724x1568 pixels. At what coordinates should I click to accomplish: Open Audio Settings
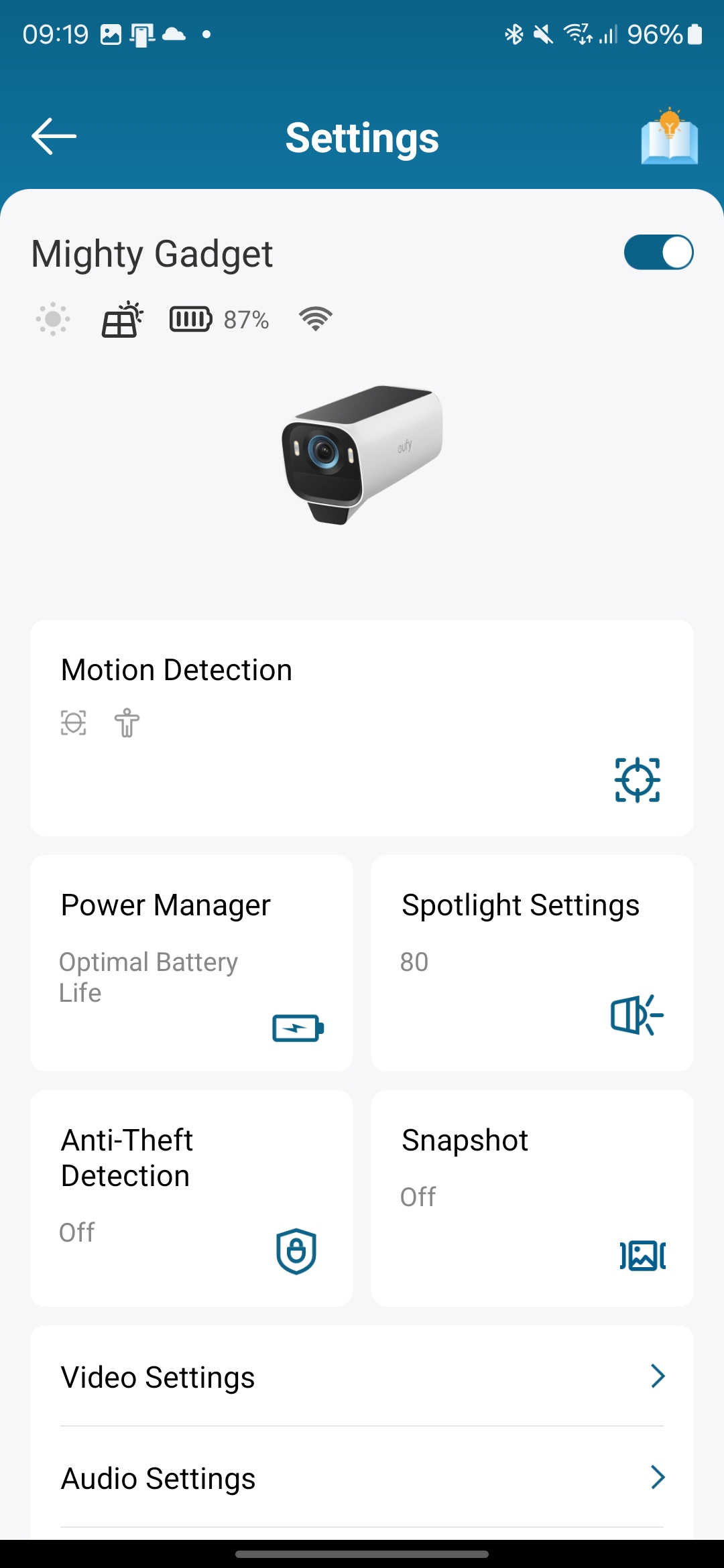click(362, 1478)
